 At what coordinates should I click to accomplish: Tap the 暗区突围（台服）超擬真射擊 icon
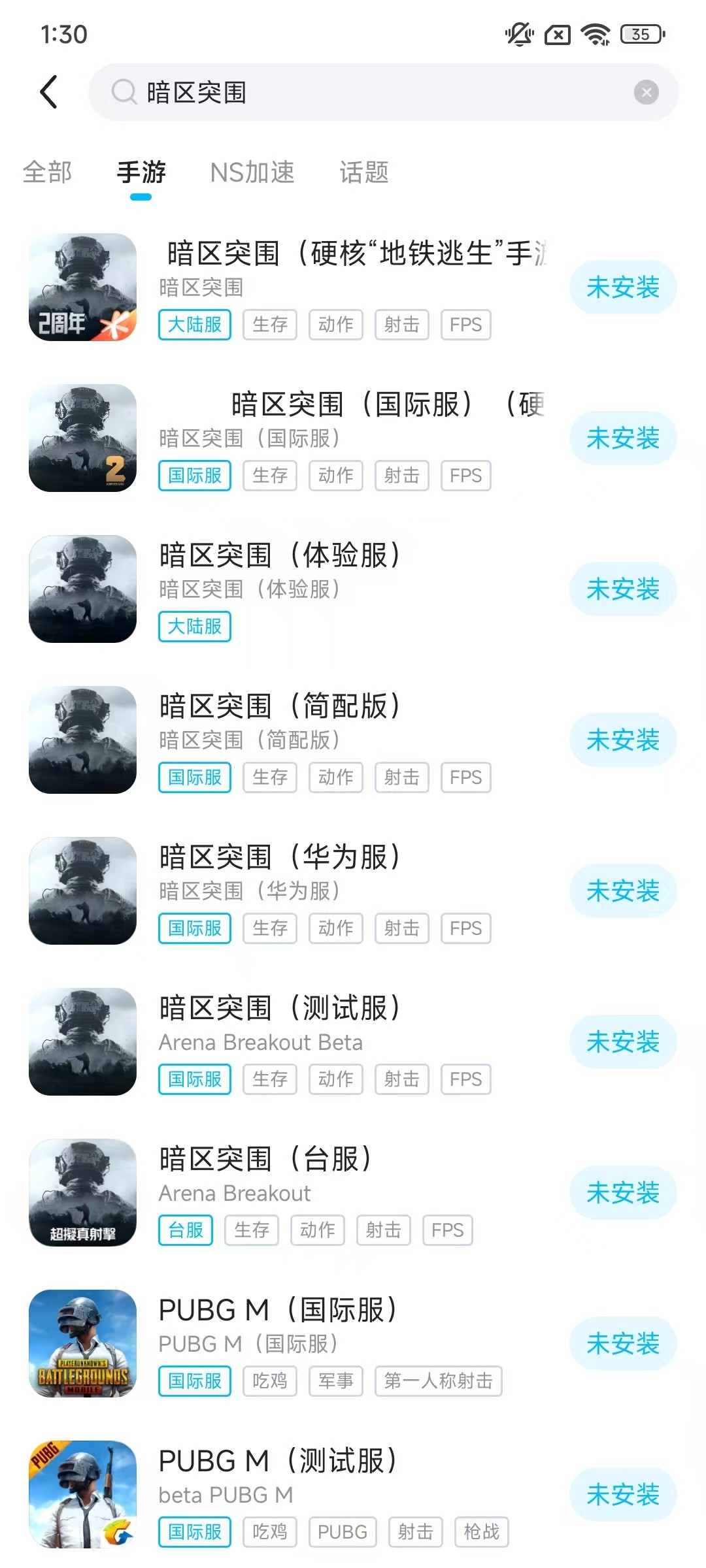click(x=83, y=1194)
